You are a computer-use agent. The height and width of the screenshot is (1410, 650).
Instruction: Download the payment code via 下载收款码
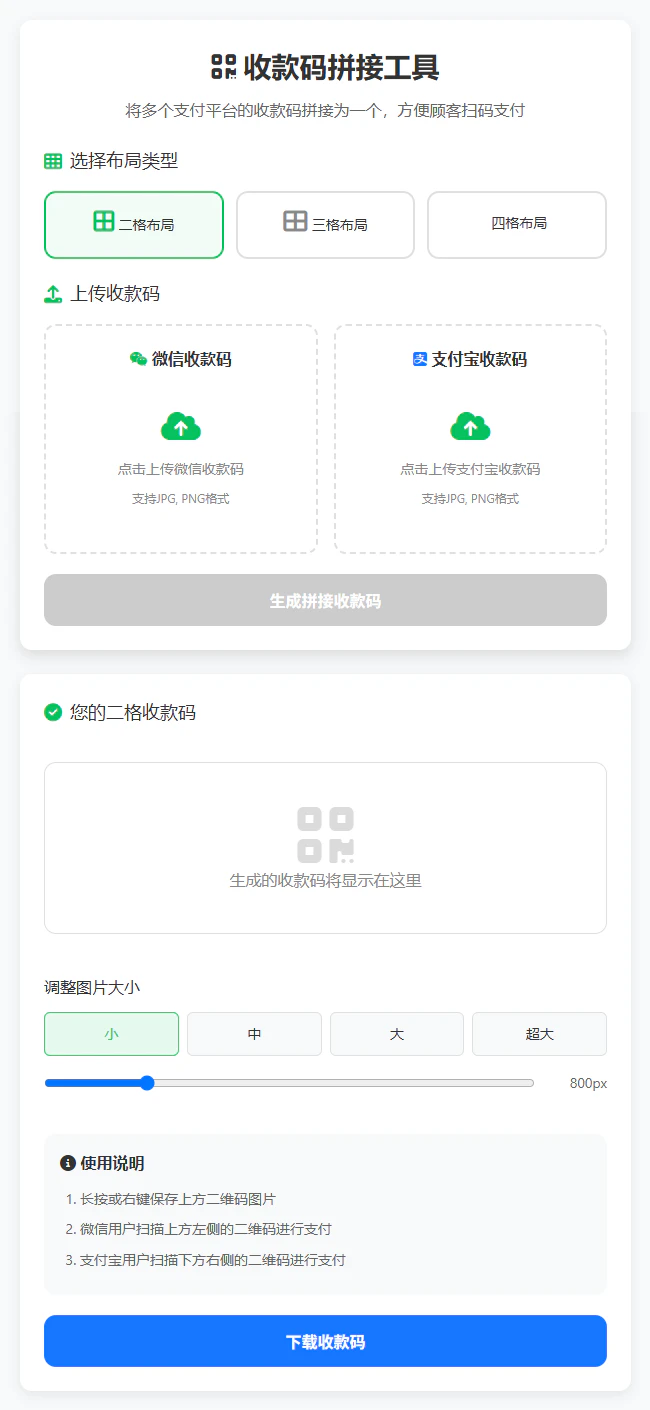325,1341
